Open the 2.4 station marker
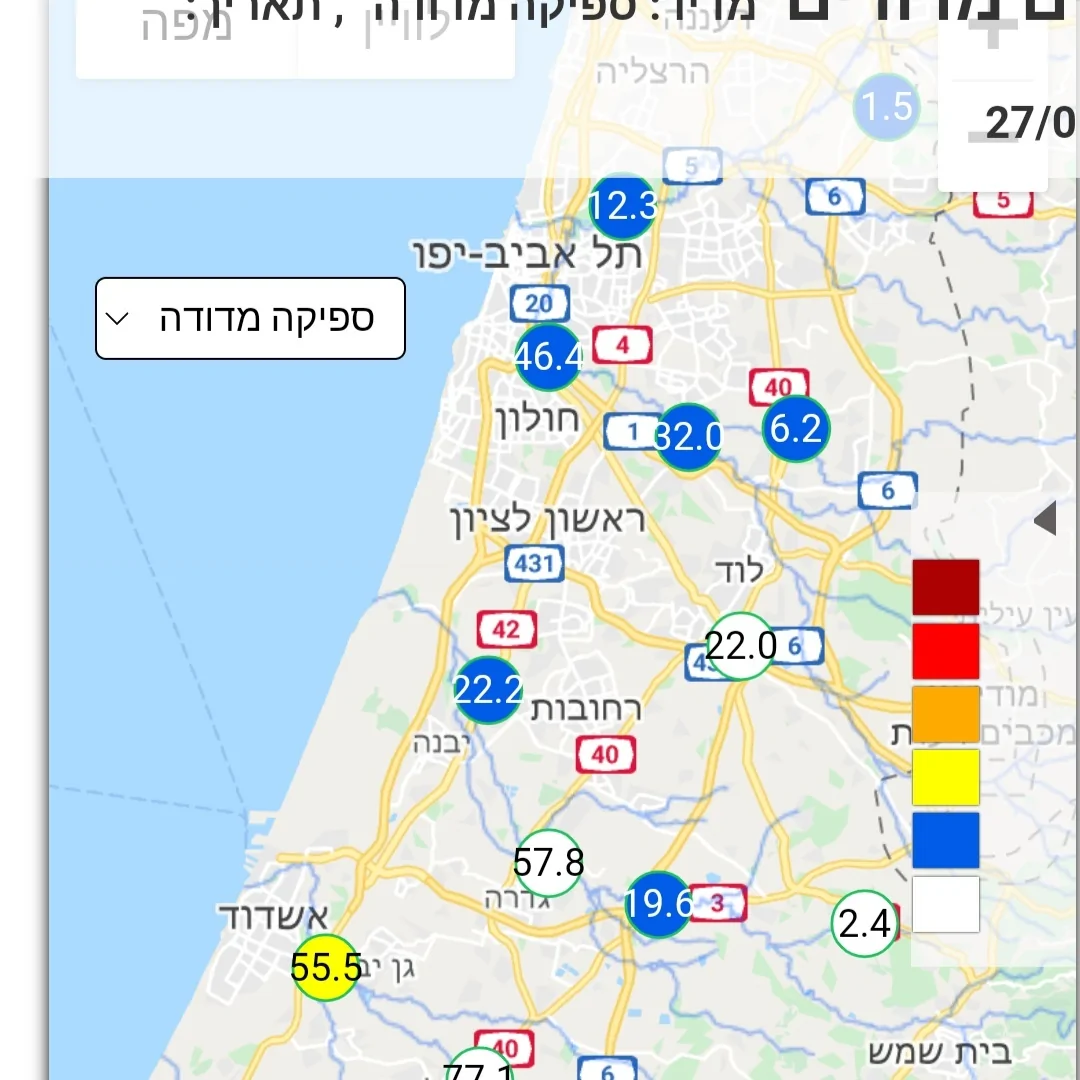Image resolution: width=1080 pixels, height=1080 pixels. click(x=864, y=923)
